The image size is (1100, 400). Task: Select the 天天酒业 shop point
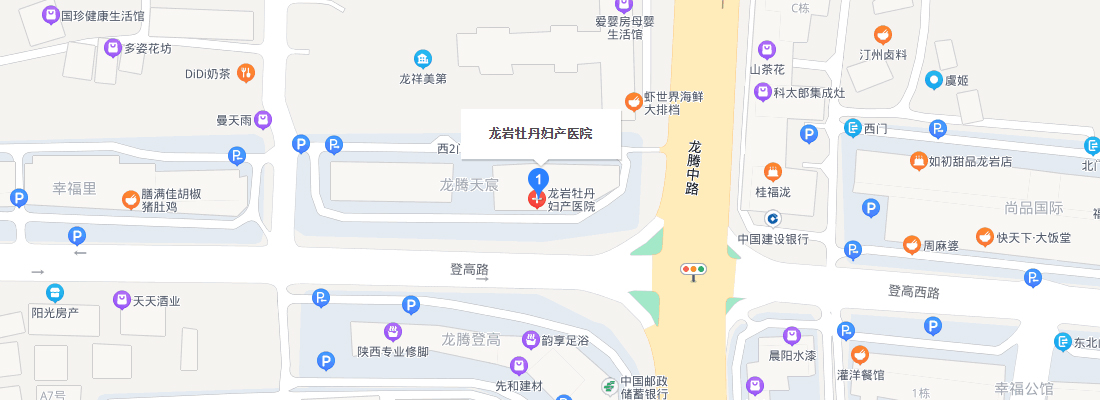[x=121, y=299]
